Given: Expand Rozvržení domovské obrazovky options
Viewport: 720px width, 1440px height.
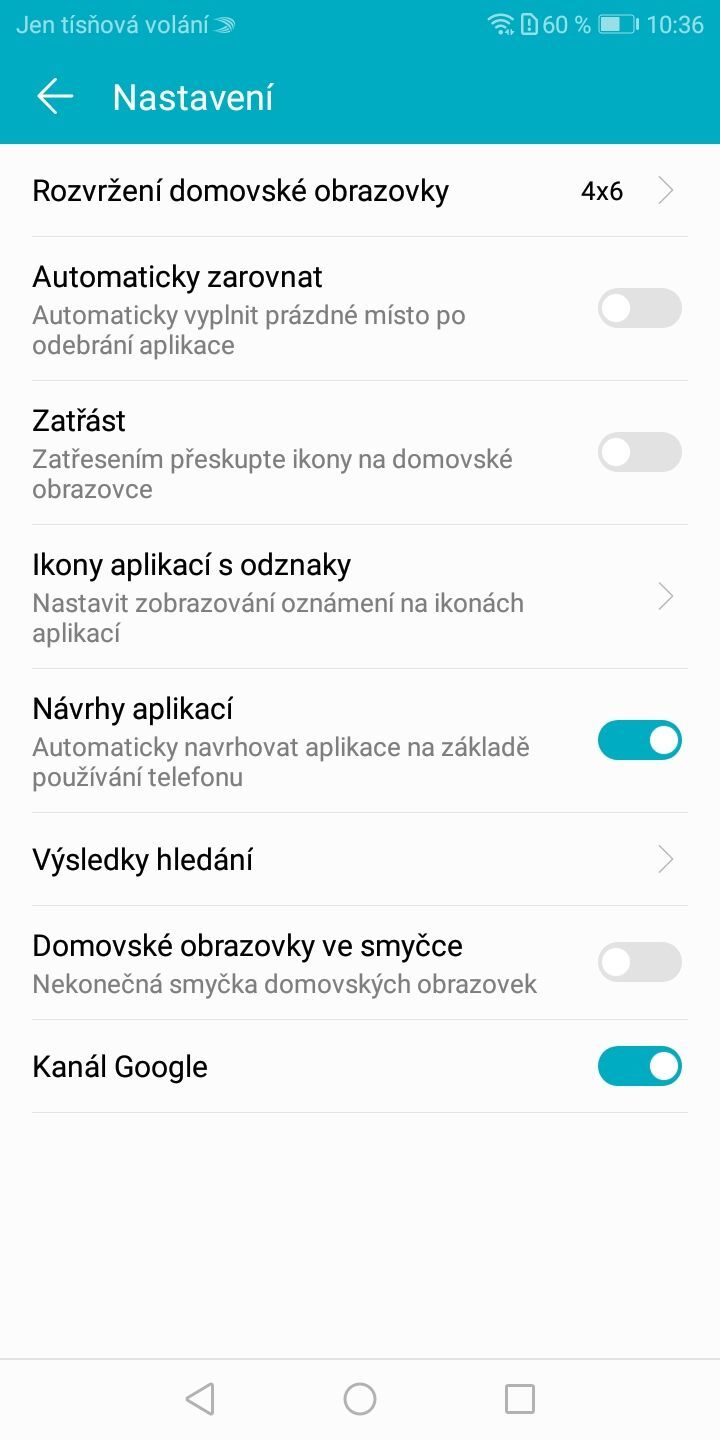Looking at the screenshot, I should pyautogui.click(x=360, y=190).
